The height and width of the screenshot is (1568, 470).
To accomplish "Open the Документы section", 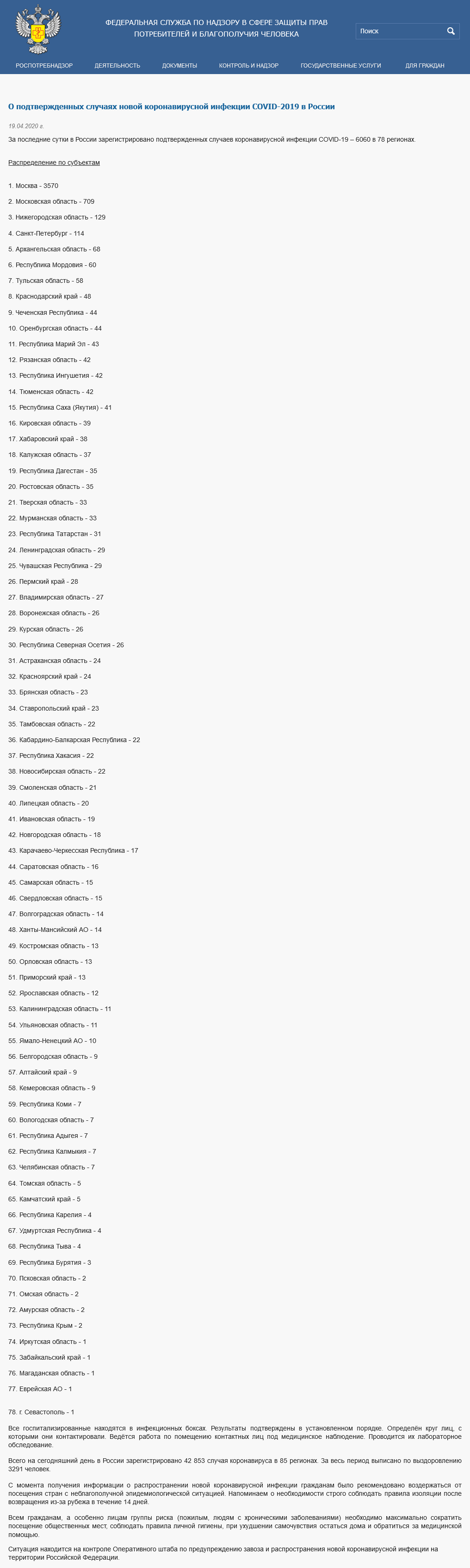I will coord(179,66).
